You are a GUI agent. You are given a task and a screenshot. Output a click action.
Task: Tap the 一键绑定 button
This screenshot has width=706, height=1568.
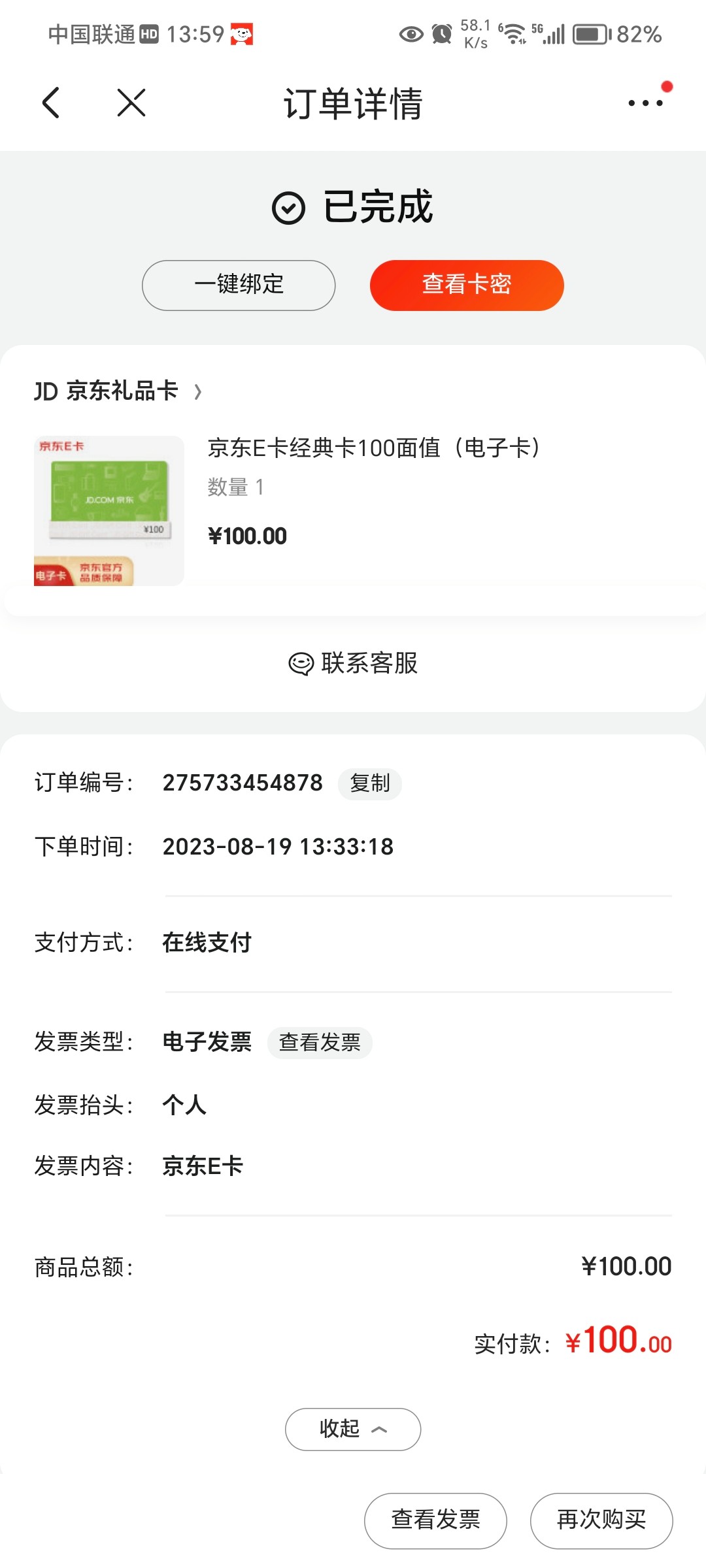tap(239, 285)
